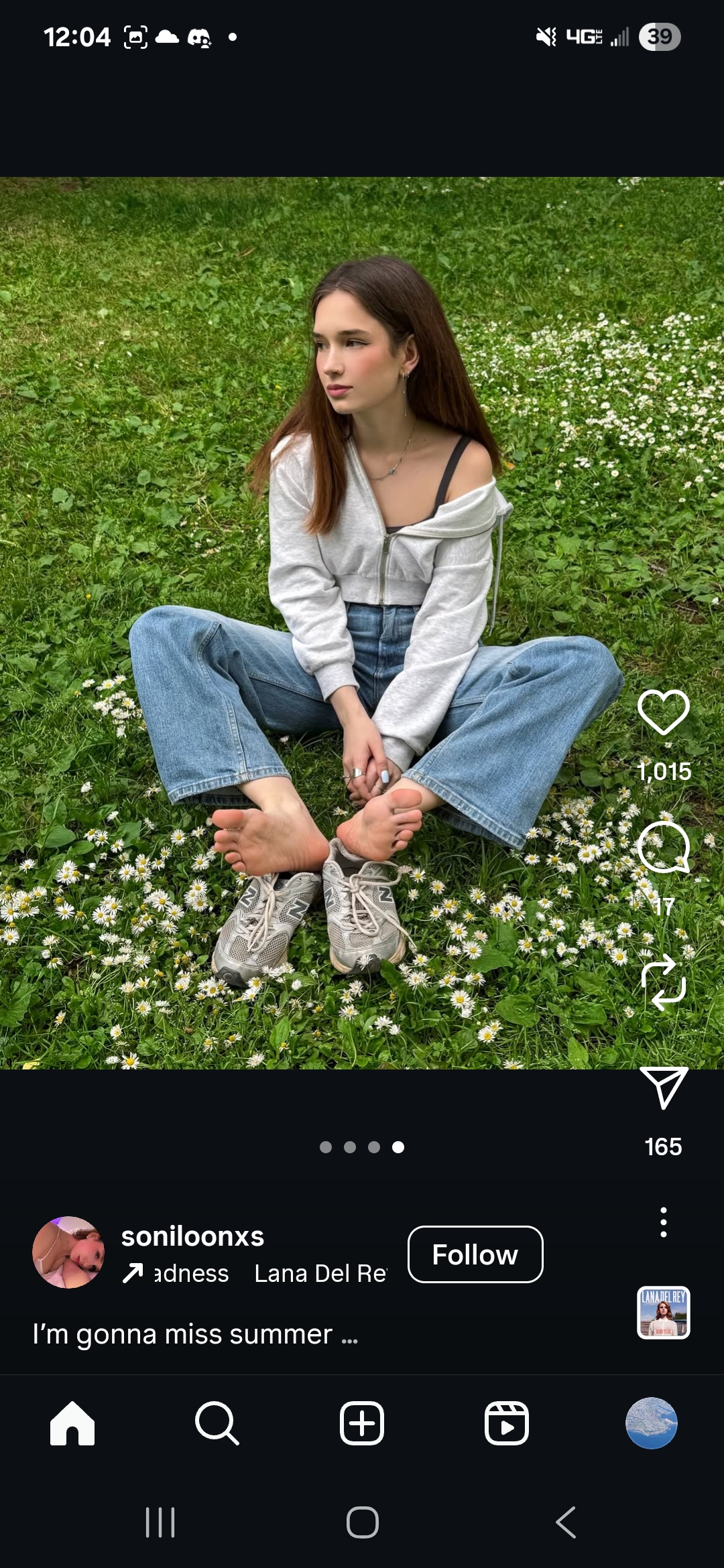Viewport: 724px width, 1568px height.
Task: Open the comments on this post
Action: pyautogui.click(x=663, y=848)
